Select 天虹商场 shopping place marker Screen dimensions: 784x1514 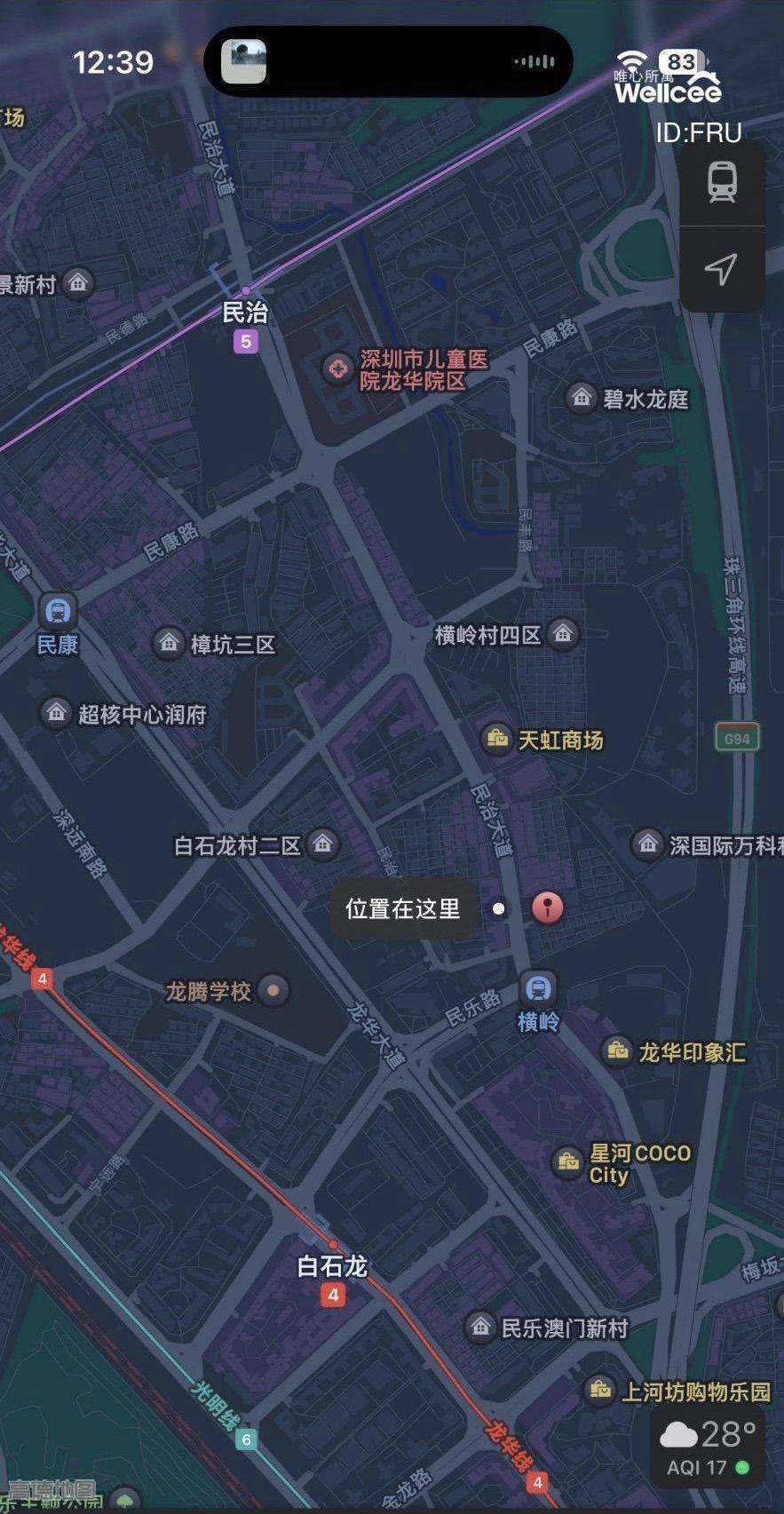click(x=497, y=739)
